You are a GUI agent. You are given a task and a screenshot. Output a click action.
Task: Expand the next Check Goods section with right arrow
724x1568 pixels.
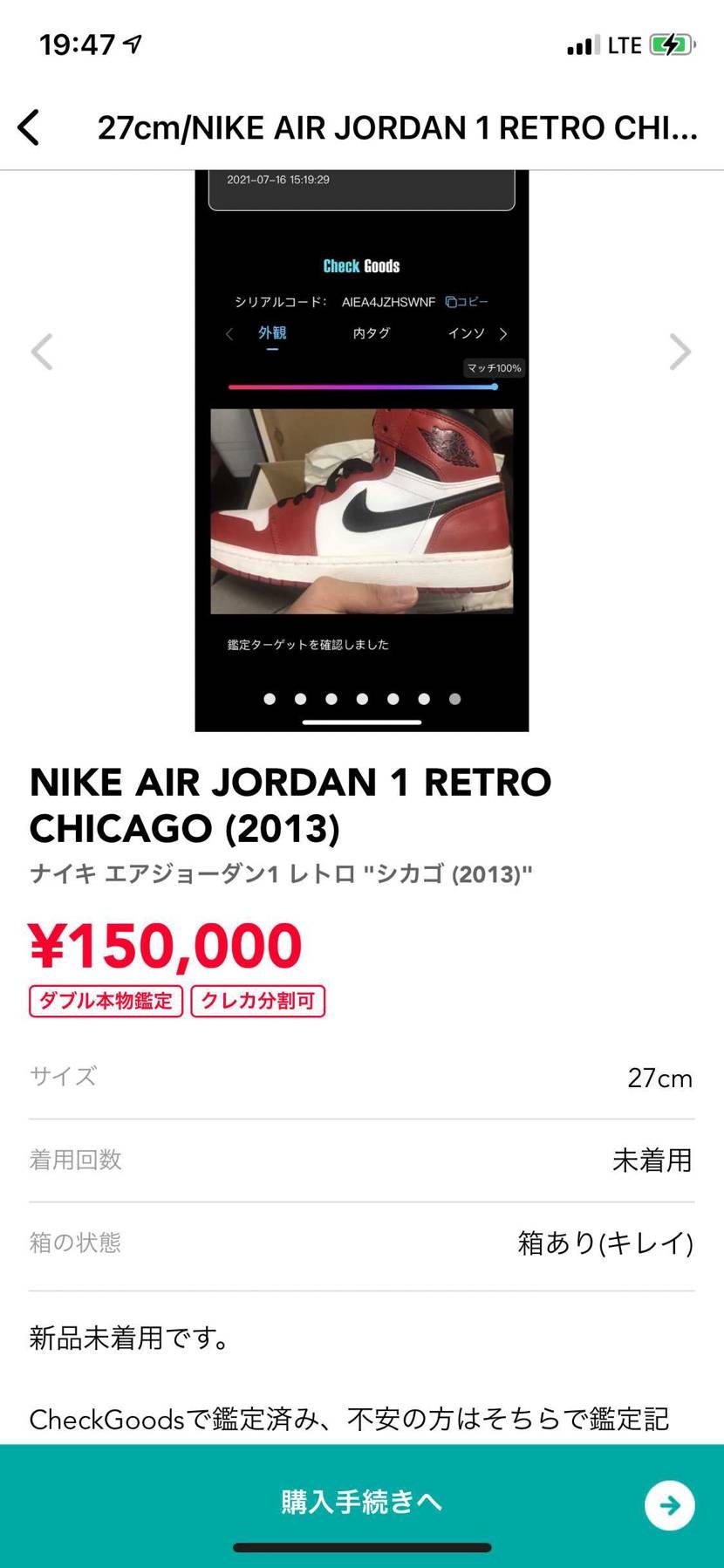point(503,333)
